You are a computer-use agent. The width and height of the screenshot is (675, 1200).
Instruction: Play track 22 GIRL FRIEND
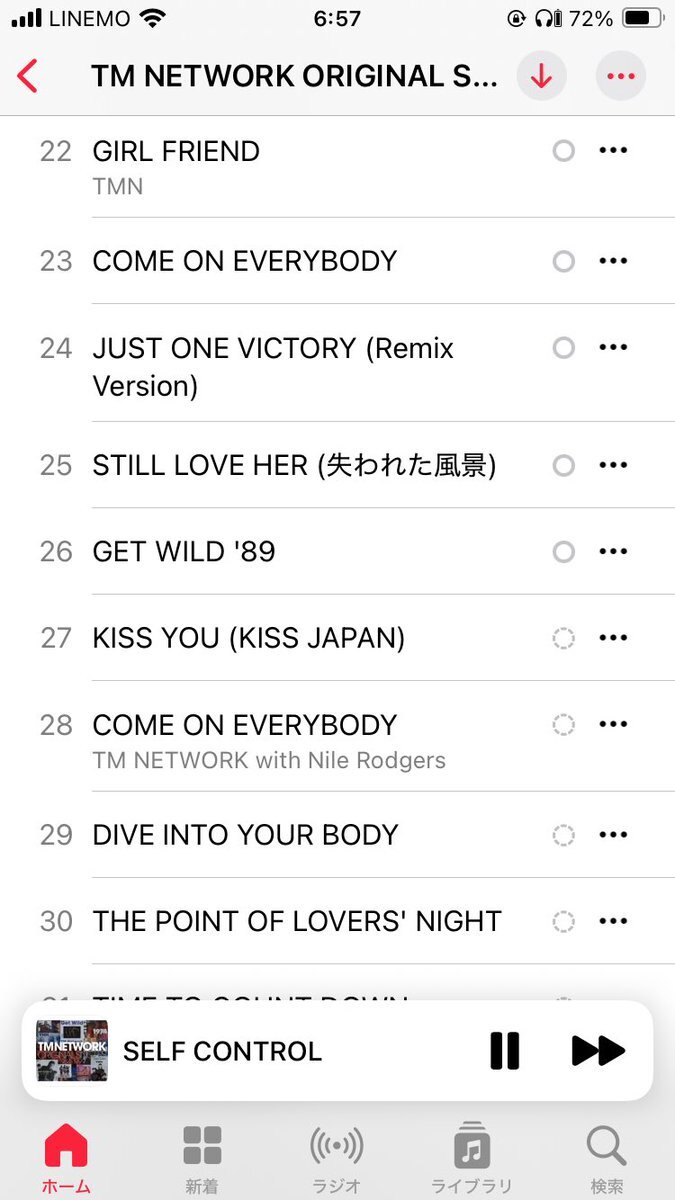[175, 151]
